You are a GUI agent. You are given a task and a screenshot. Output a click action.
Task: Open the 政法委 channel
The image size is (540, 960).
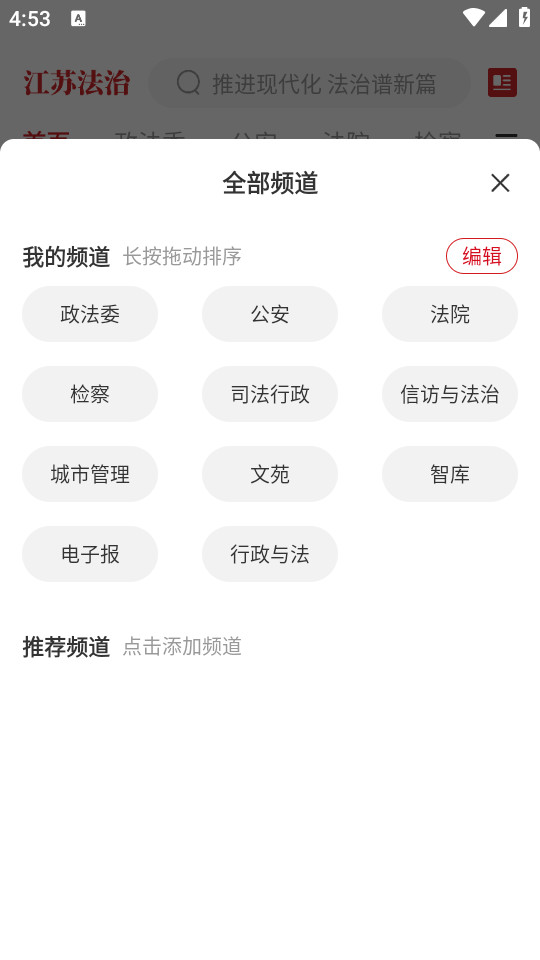point(90,314)
